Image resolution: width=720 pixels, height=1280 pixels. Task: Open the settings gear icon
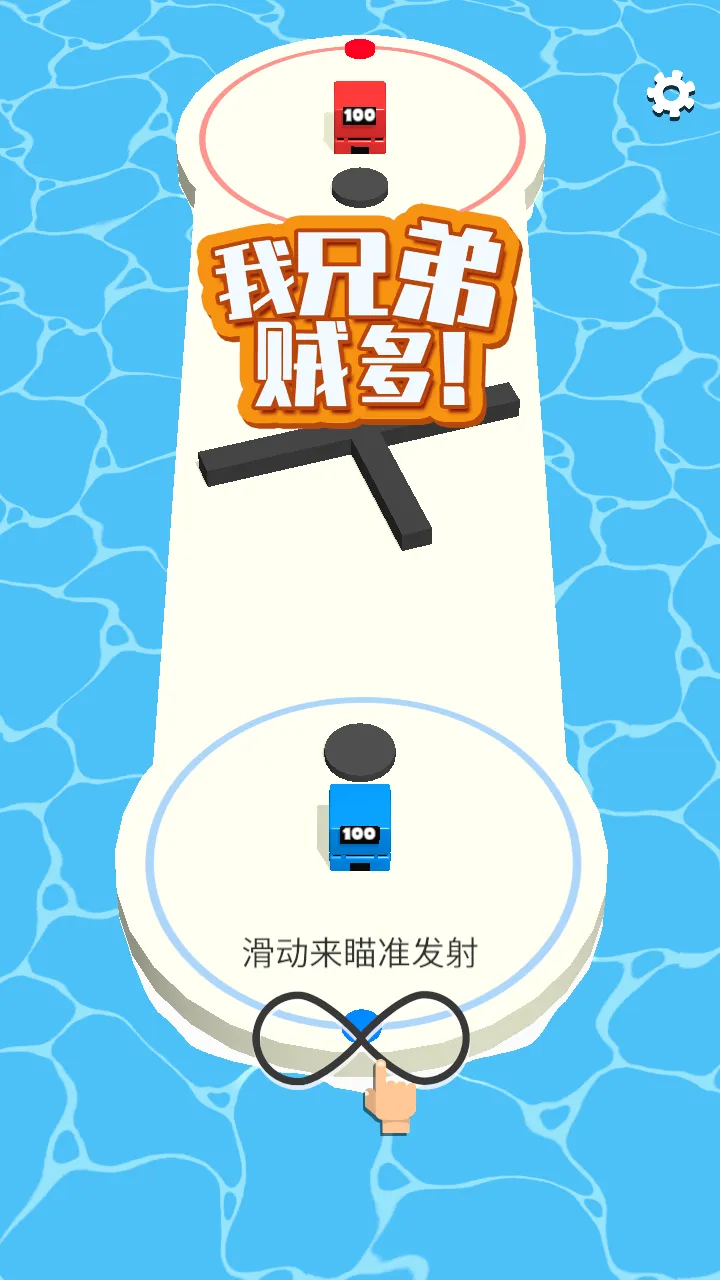(x=670, y=94)
